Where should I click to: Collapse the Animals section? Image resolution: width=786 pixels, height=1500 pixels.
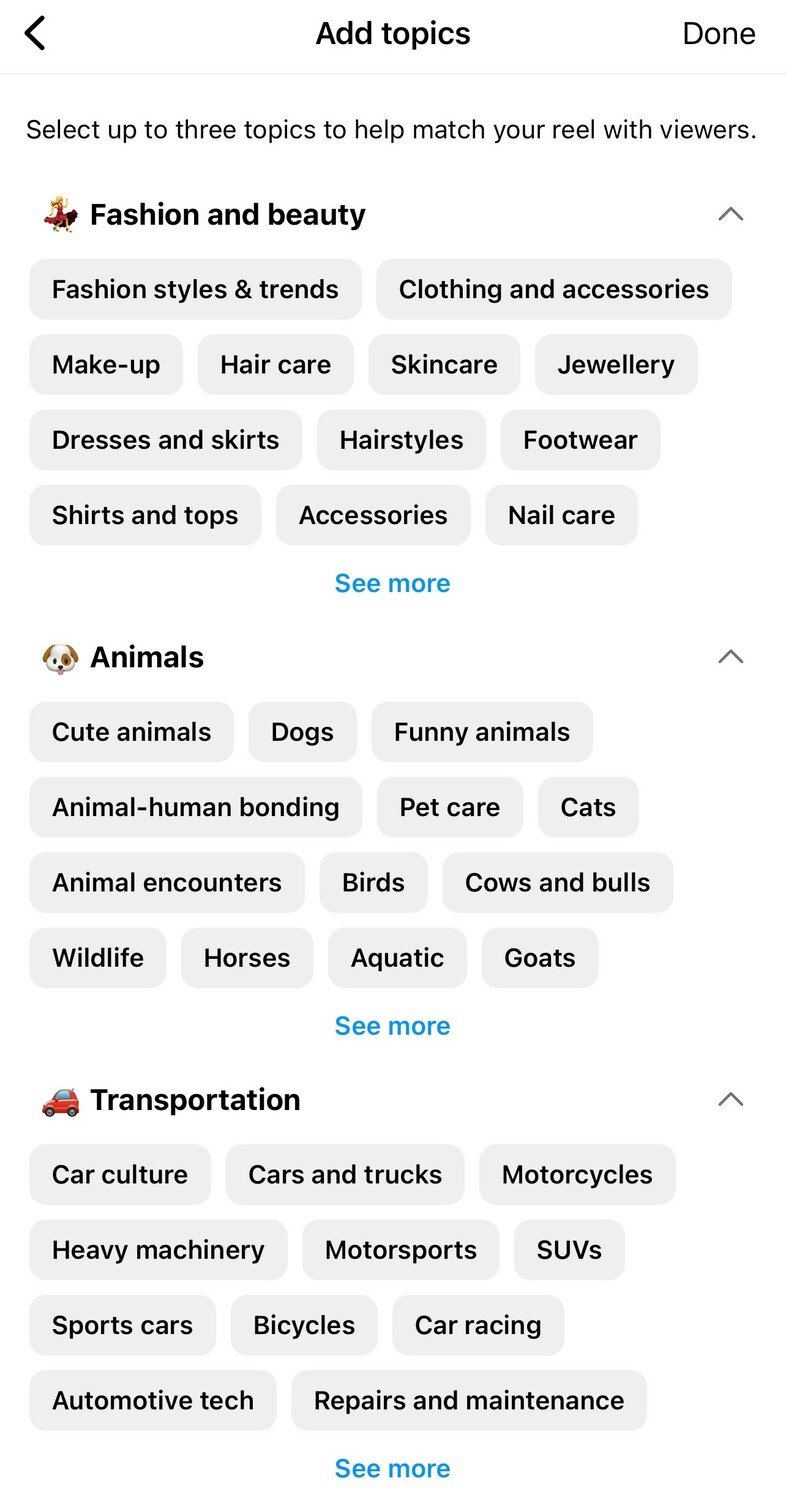pos(731,657)
